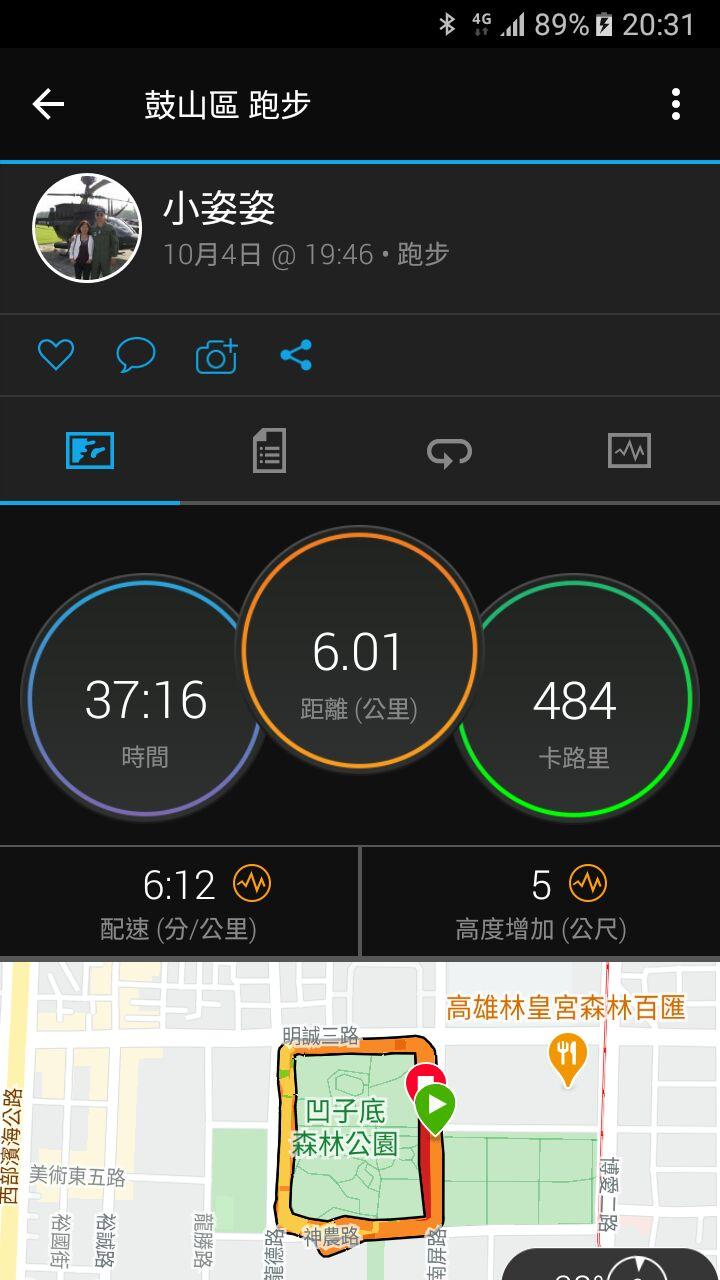The width and height of the screenshot is (720, 1280).
Task: Like this running activity
Action: (x=56, y=355)
